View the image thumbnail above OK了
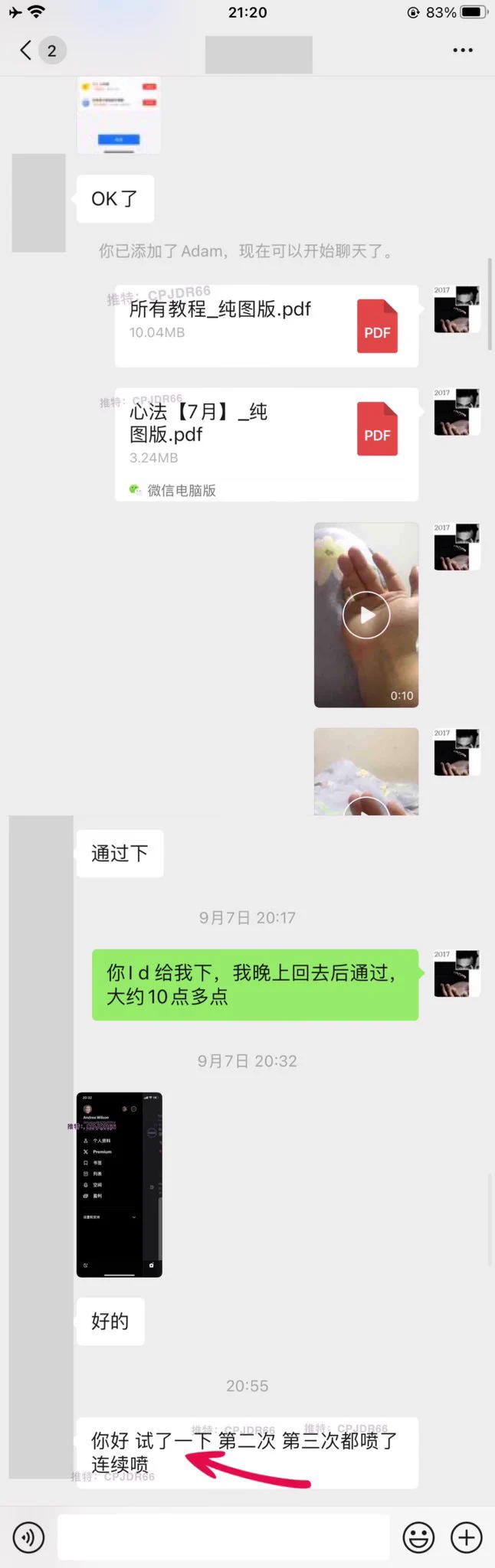The width and height of the screenshot is (495, 1568). tap(119, 115)
